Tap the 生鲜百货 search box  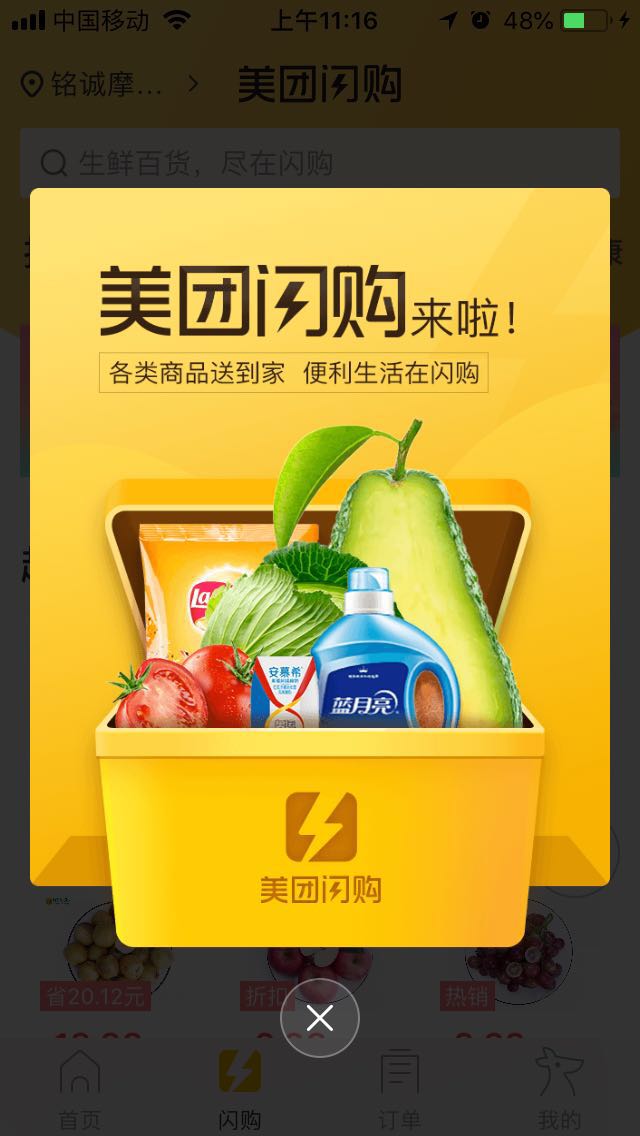[x=320, y=164]
